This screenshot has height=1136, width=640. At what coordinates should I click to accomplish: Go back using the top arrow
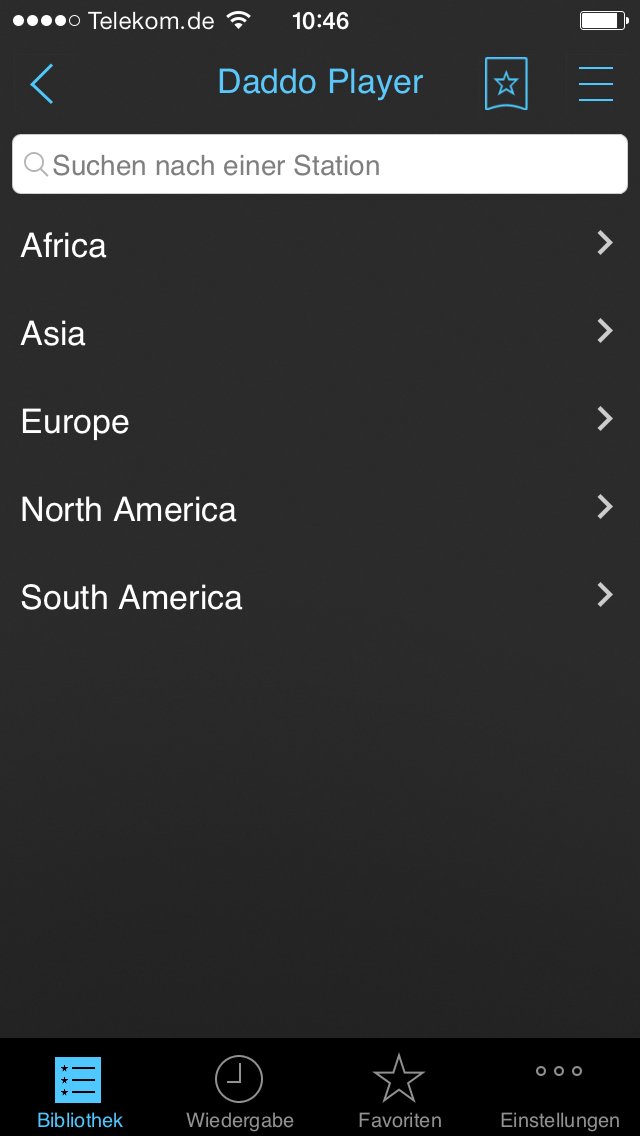[42, 84]
